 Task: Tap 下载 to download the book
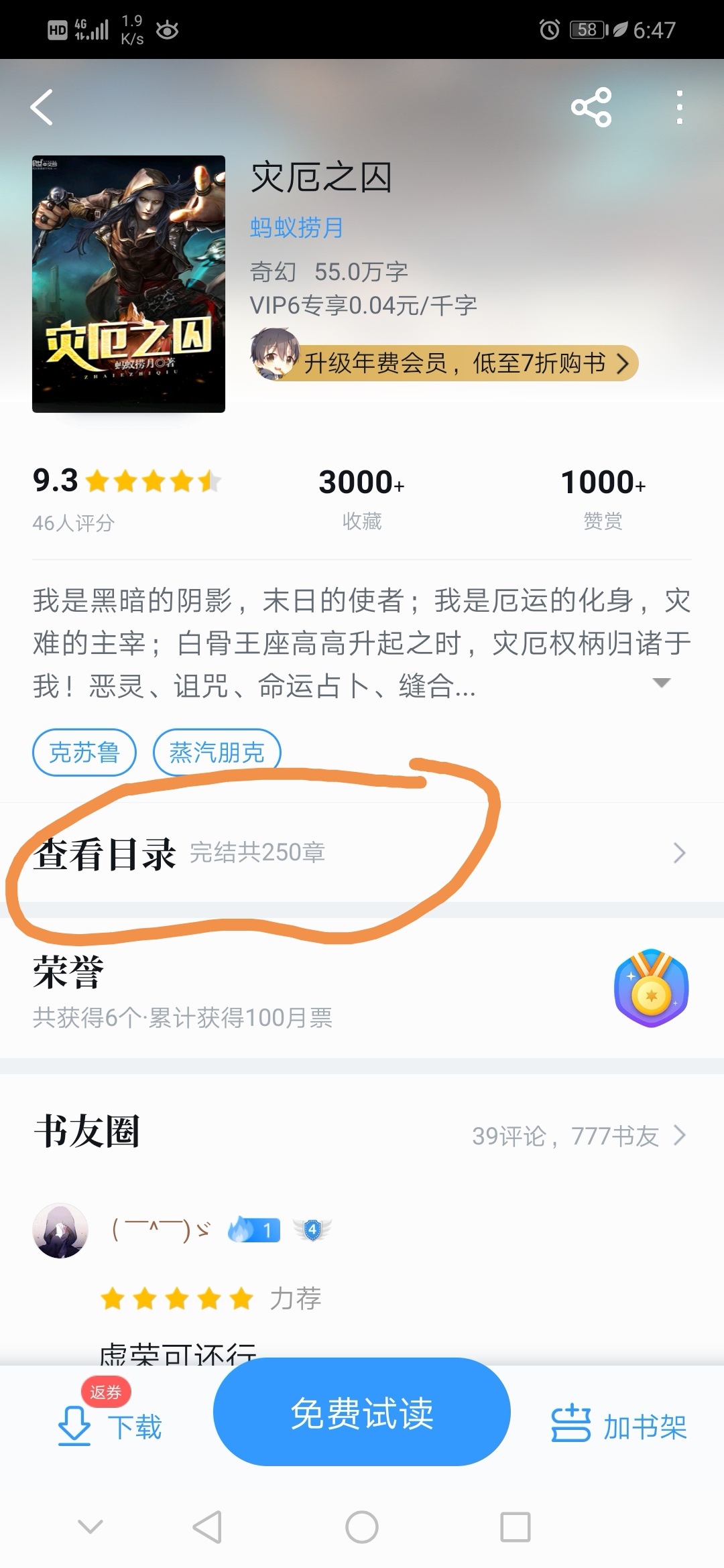(x=111, y=1426)
